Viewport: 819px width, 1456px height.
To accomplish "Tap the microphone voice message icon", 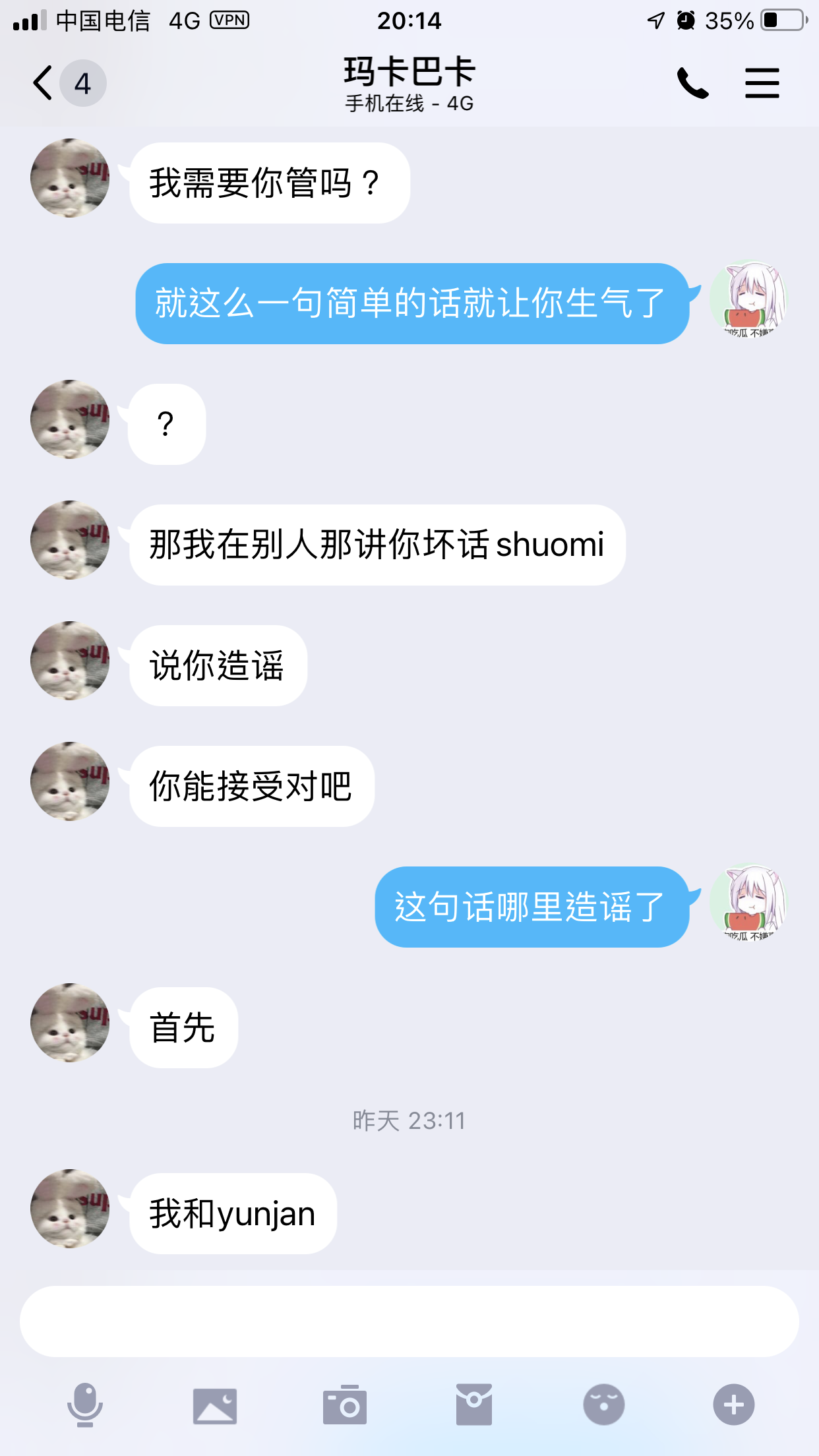I will (x=85, y=1405).
